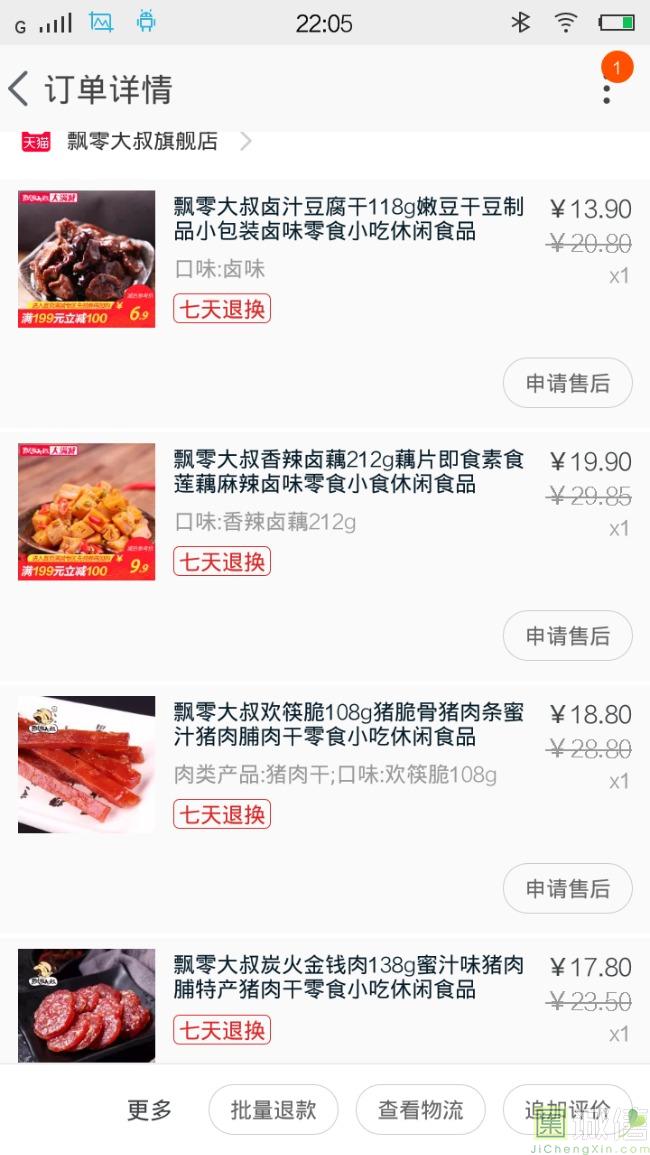Add a follow-up review with 追加评价
This screenshot has width=650, height=1155.
click(567, 1110)
